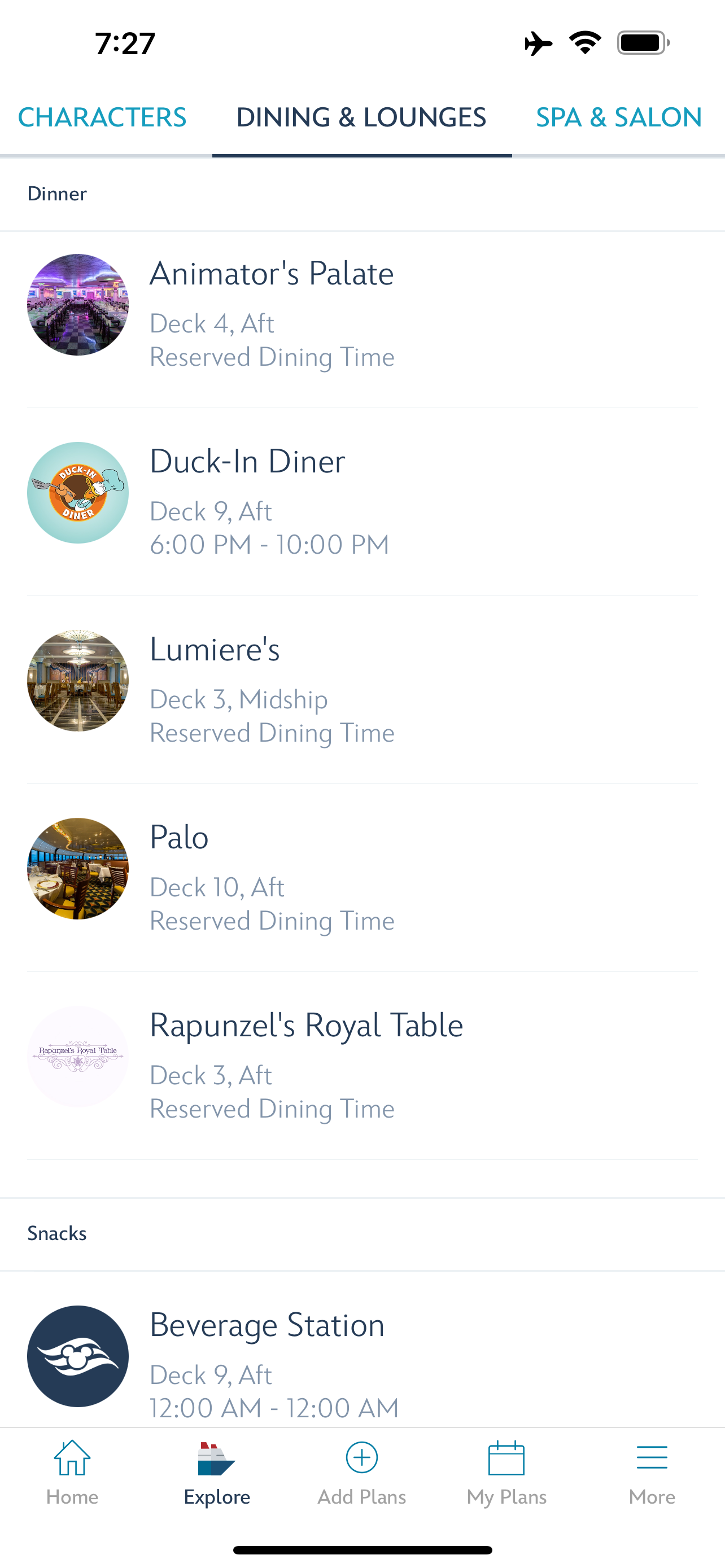Tap the Palo restaurant row
Screen dimensions: 725x1568
click(x=361, y=878)
